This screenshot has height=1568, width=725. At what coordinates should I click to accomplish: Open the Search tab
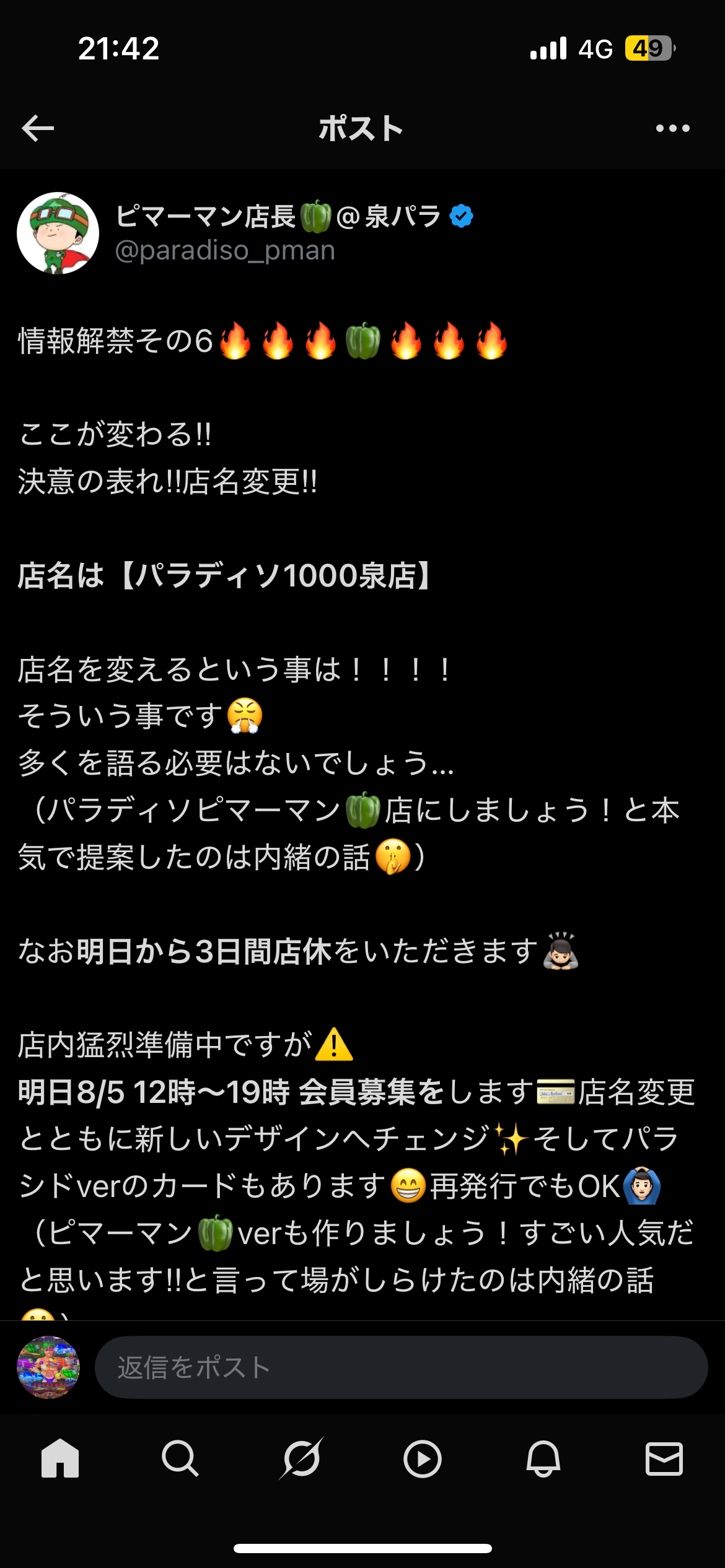point(180,1458)
